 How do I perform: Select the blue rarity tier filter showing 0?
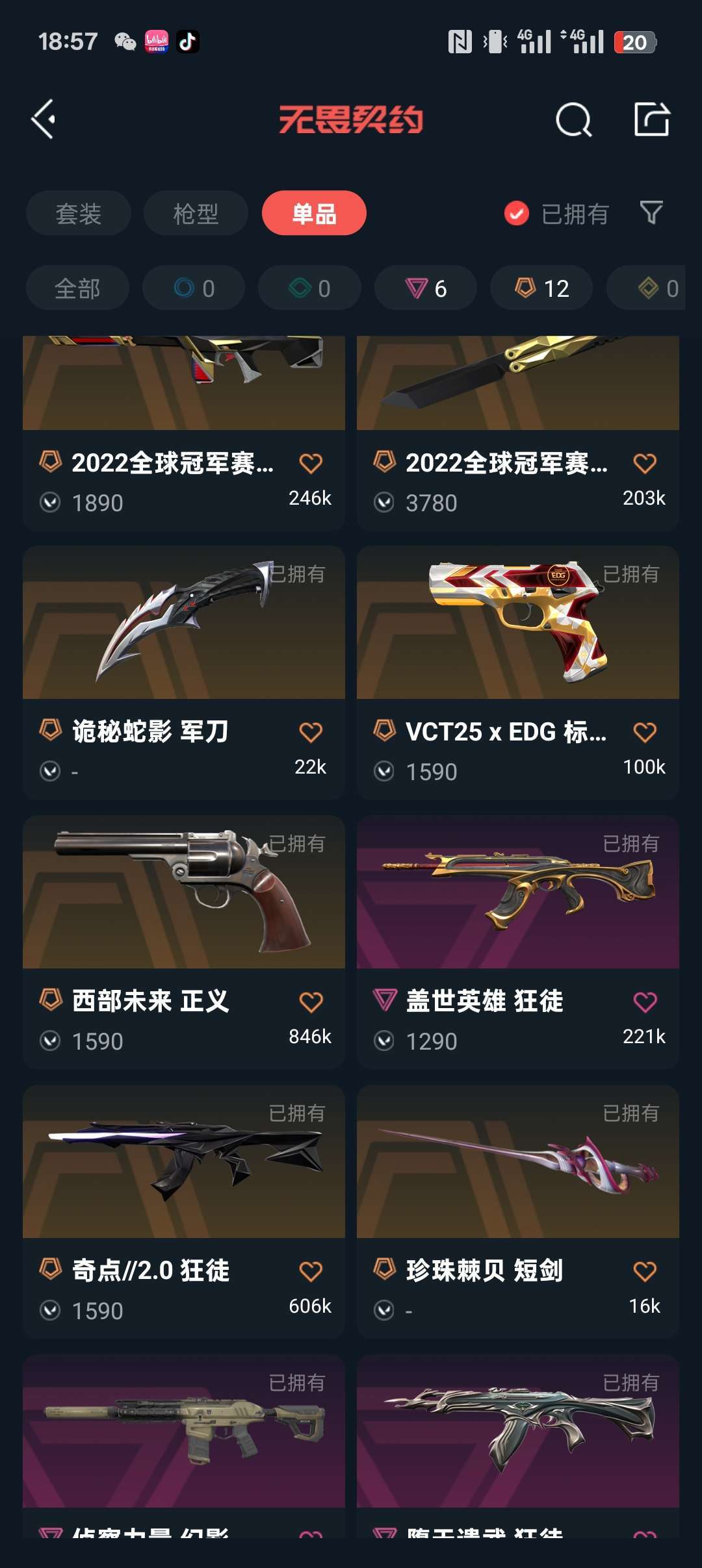[193, 288]
